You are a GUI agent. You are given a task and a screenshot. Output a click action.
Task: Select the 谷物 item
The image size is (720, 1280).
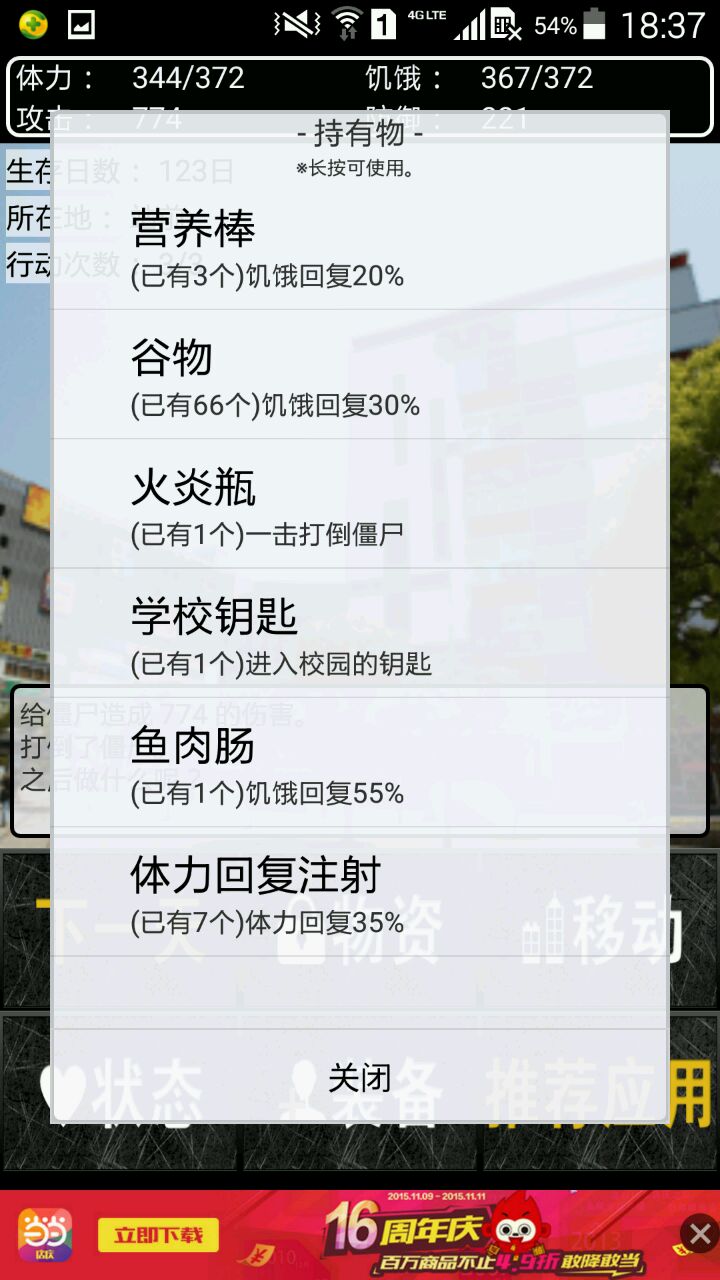coord(360,376)
